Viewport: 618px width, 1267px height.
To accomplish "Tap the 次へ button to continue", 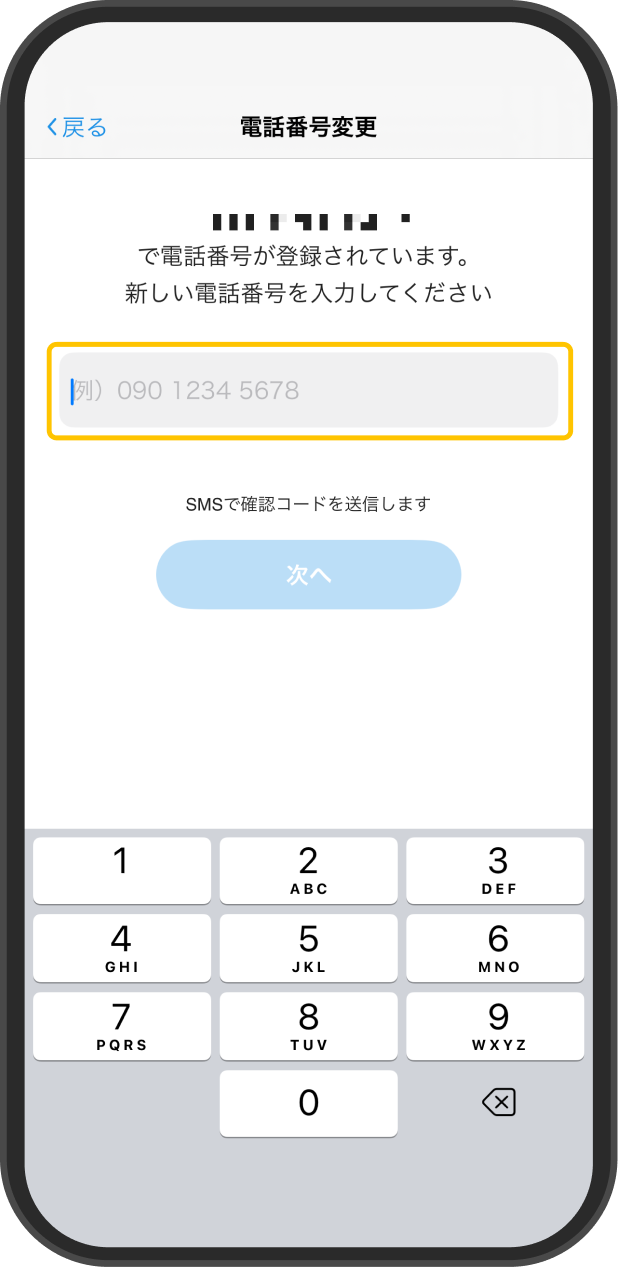I will [x=308, y=575].
